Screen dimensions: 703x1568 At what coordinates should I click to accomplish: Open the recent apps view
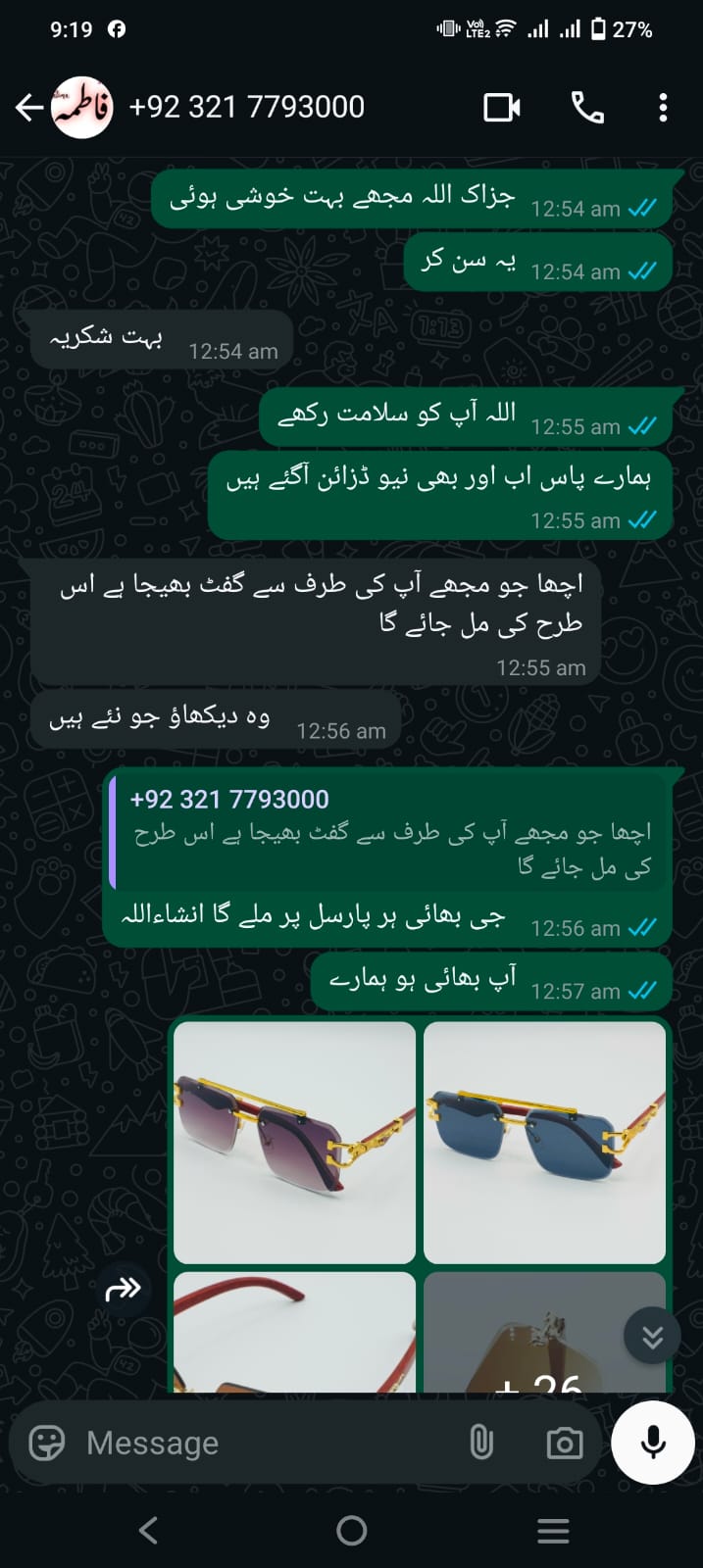click(553, 1530)
